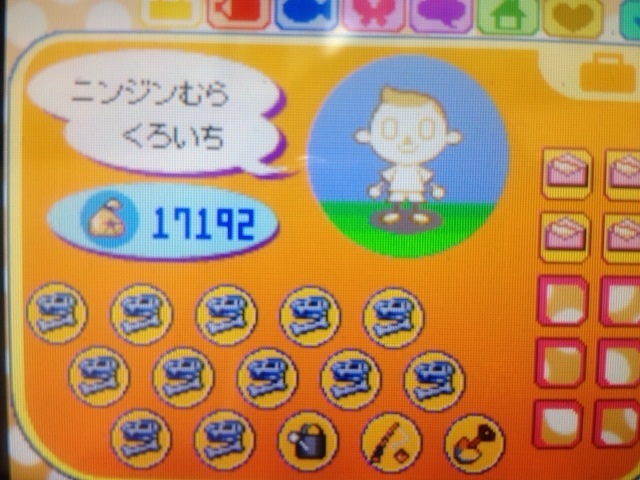This screenshot has width=640, height=480.
Task: Switch to the green house tab
Action: (x=507, y=14)
